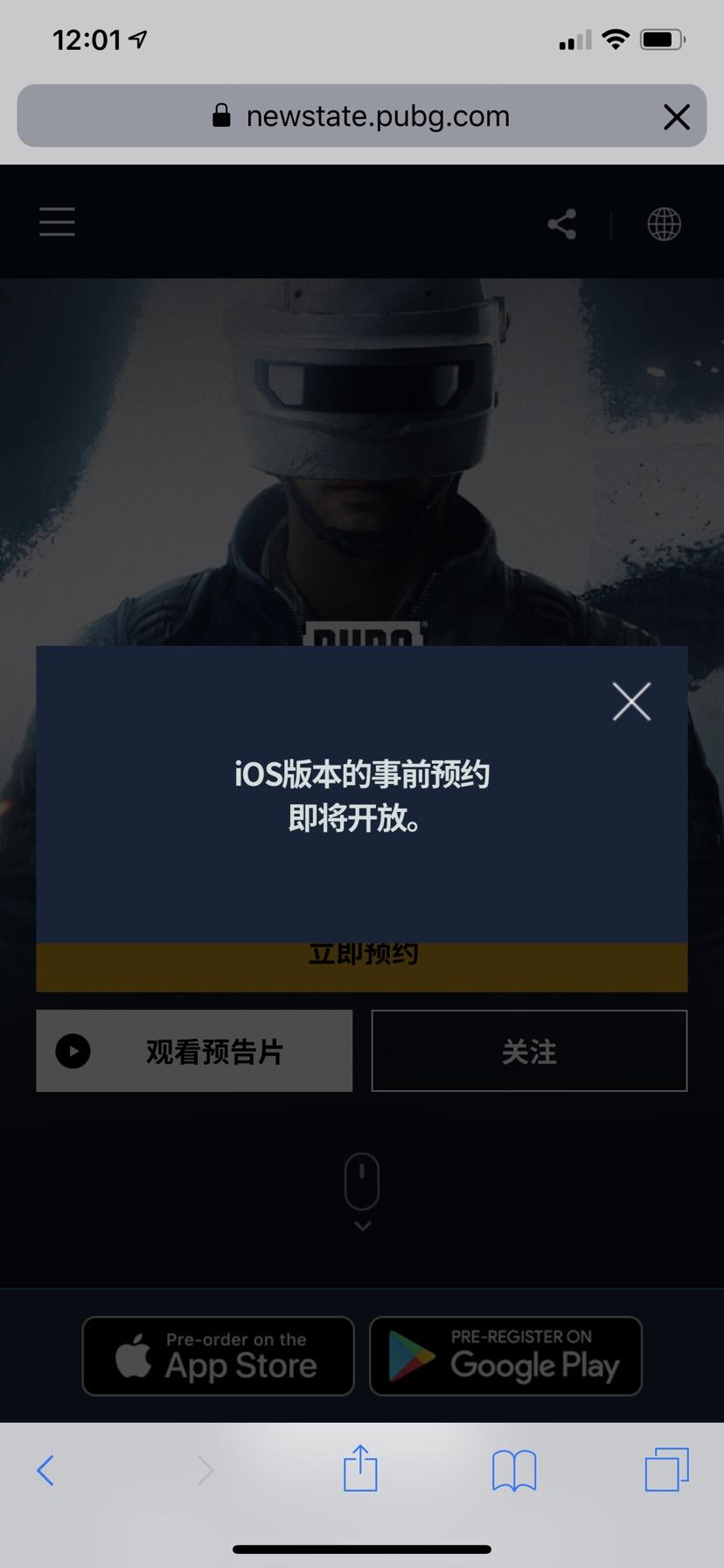
Task: Tap 关注 to follow the game
Action: pos(528,1051)
